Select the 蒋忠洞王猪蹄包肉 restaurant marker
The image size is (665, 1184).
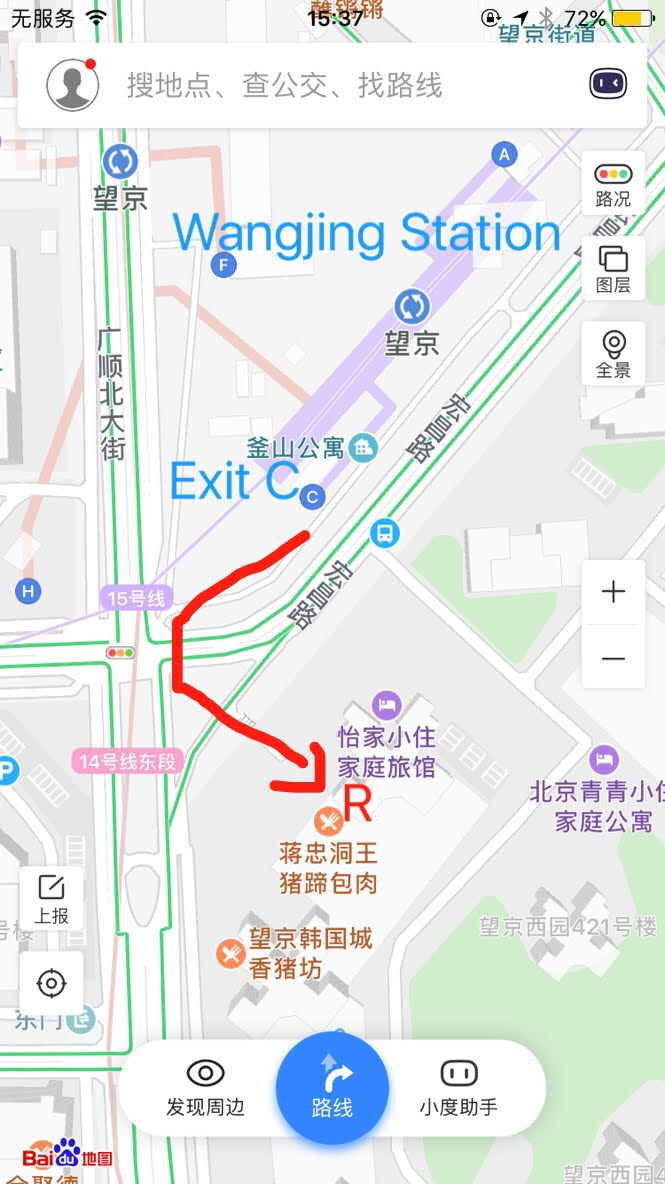pyautogui.click(x=328, y=822)
